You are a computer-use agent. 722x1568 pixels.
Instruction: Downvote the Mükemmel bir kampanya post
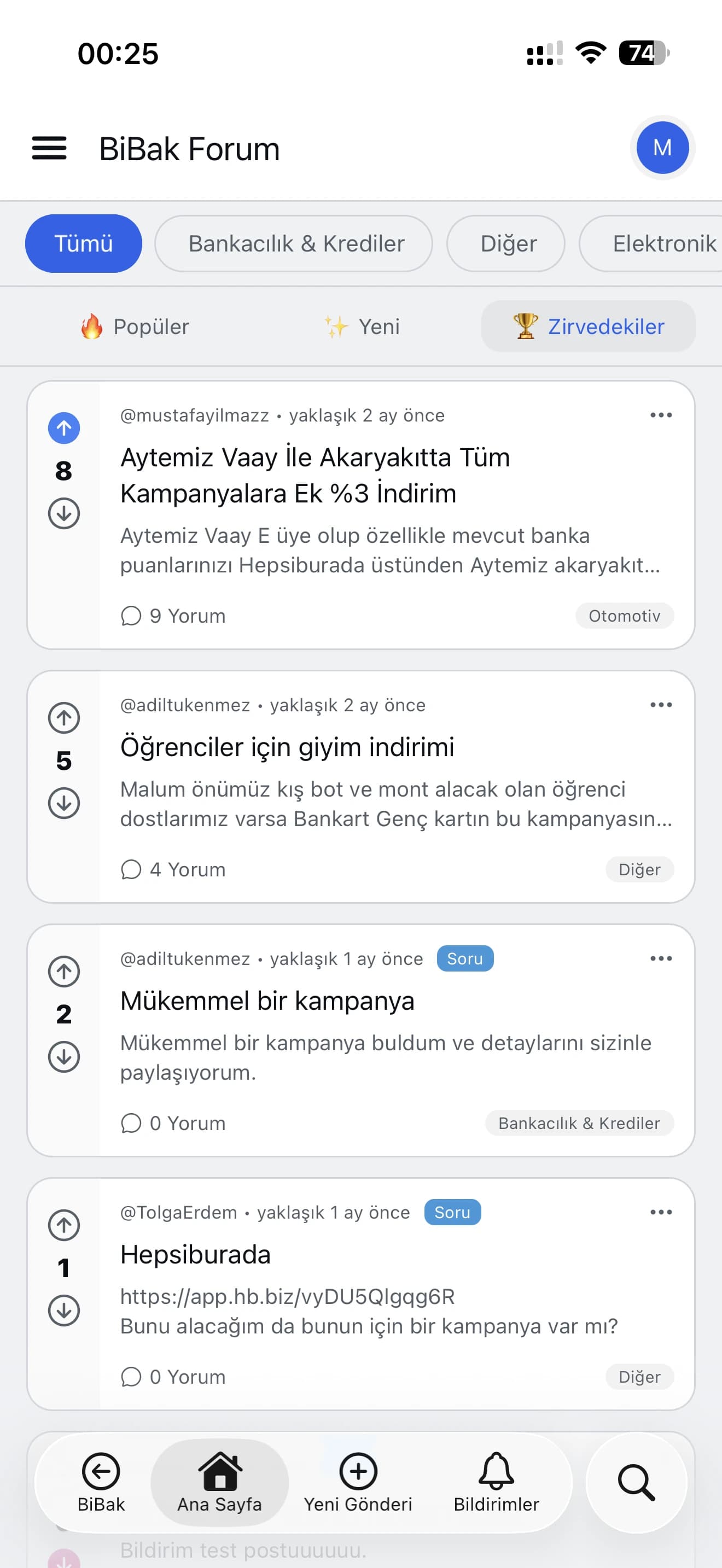[63, 1056]
